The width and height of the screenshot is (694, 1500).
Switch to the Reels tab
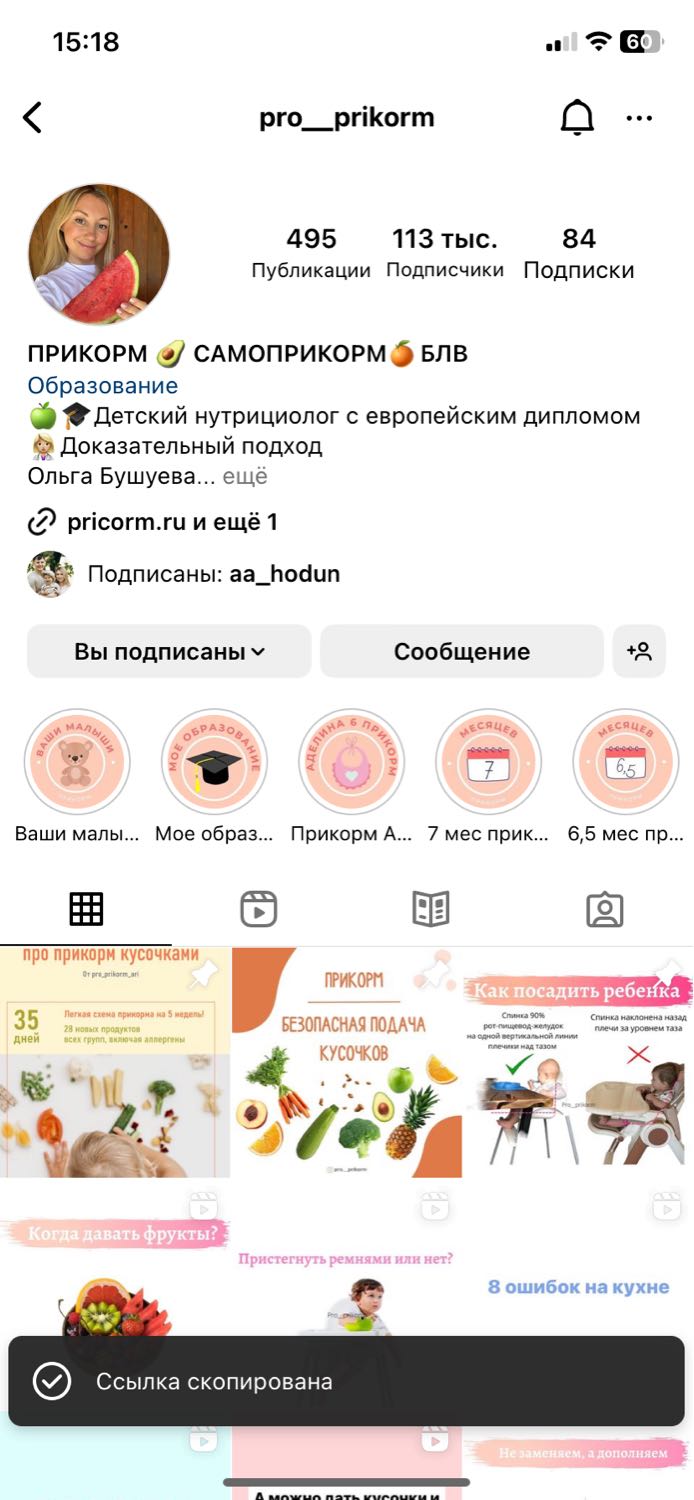pos(259,909)
